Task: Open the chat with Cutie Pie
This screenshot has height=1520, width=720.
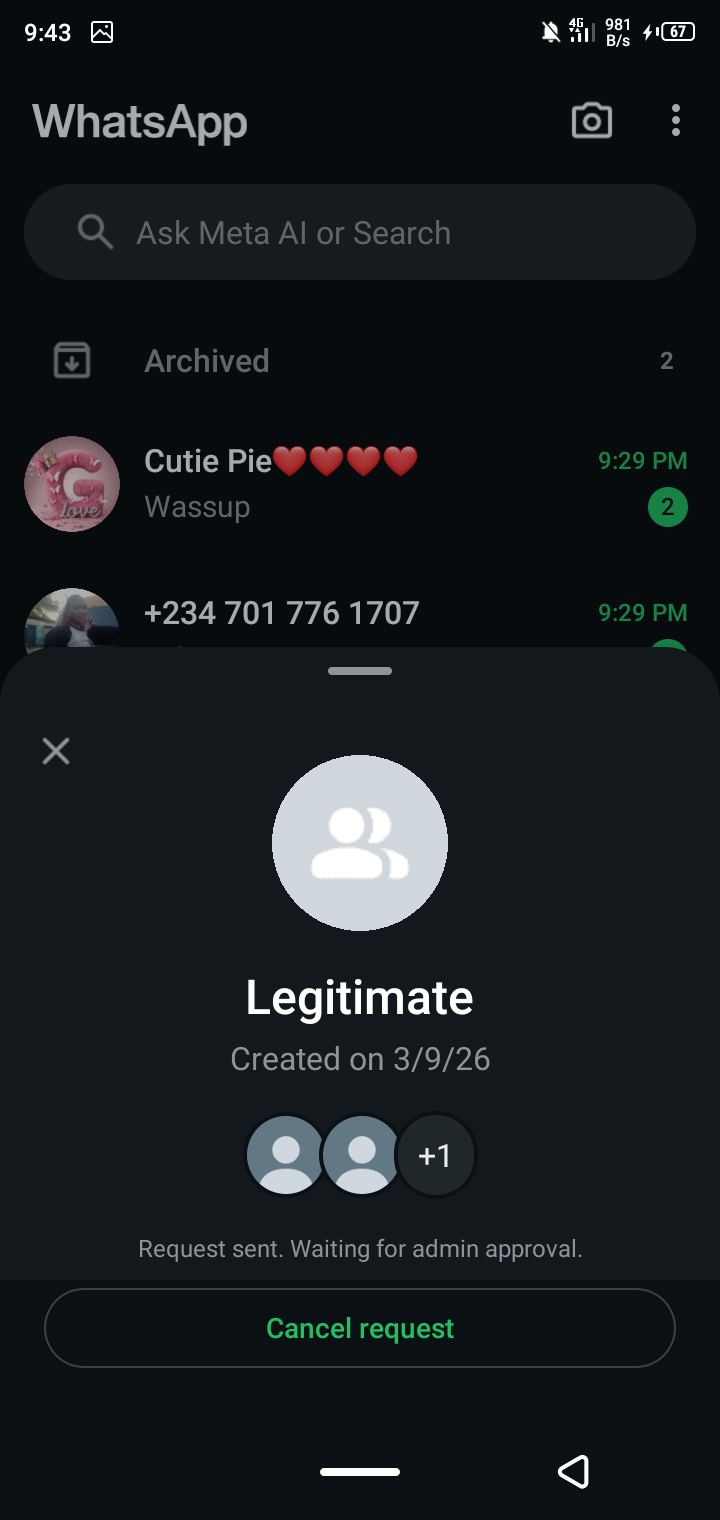Action: click(x=360, y=484)
